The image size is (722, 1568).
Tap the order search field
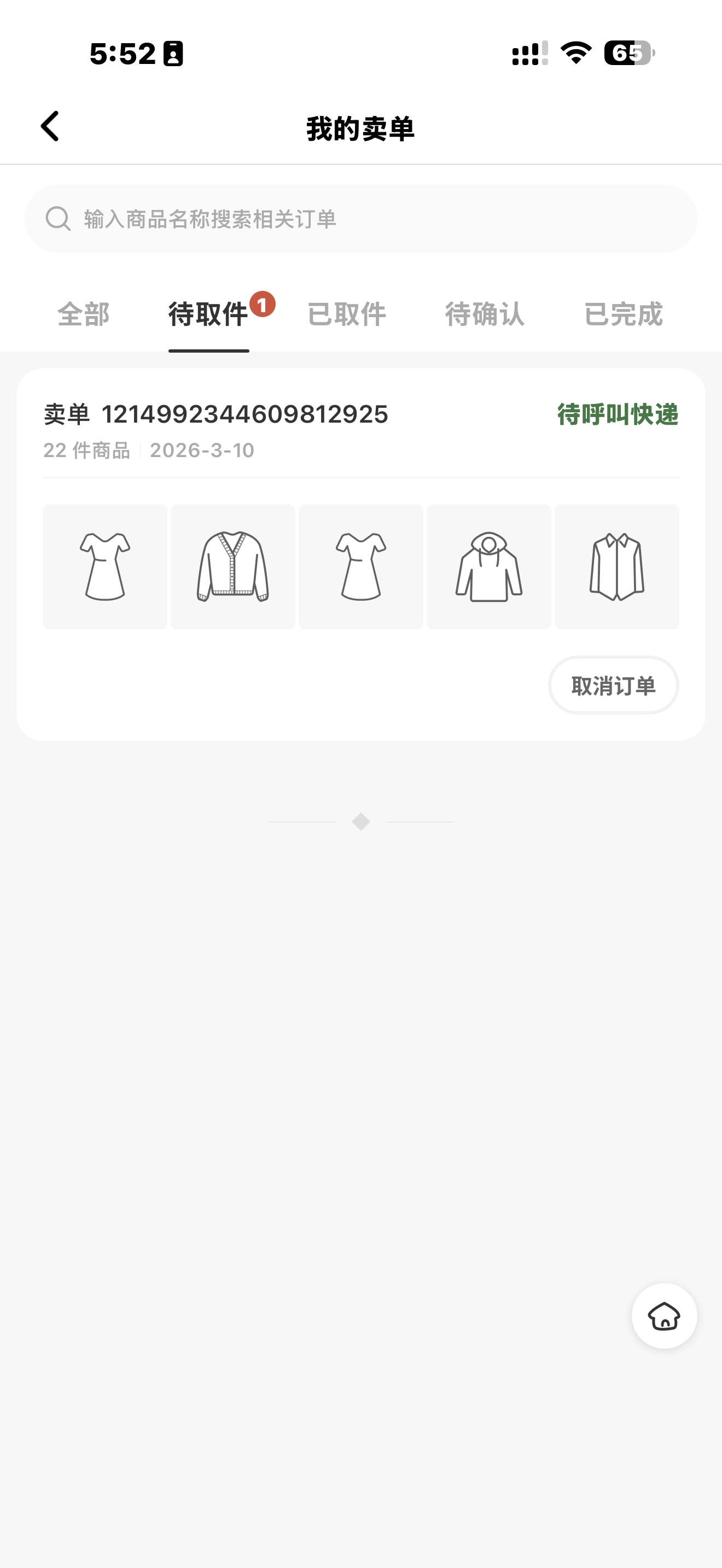click(x=361, y=219)
